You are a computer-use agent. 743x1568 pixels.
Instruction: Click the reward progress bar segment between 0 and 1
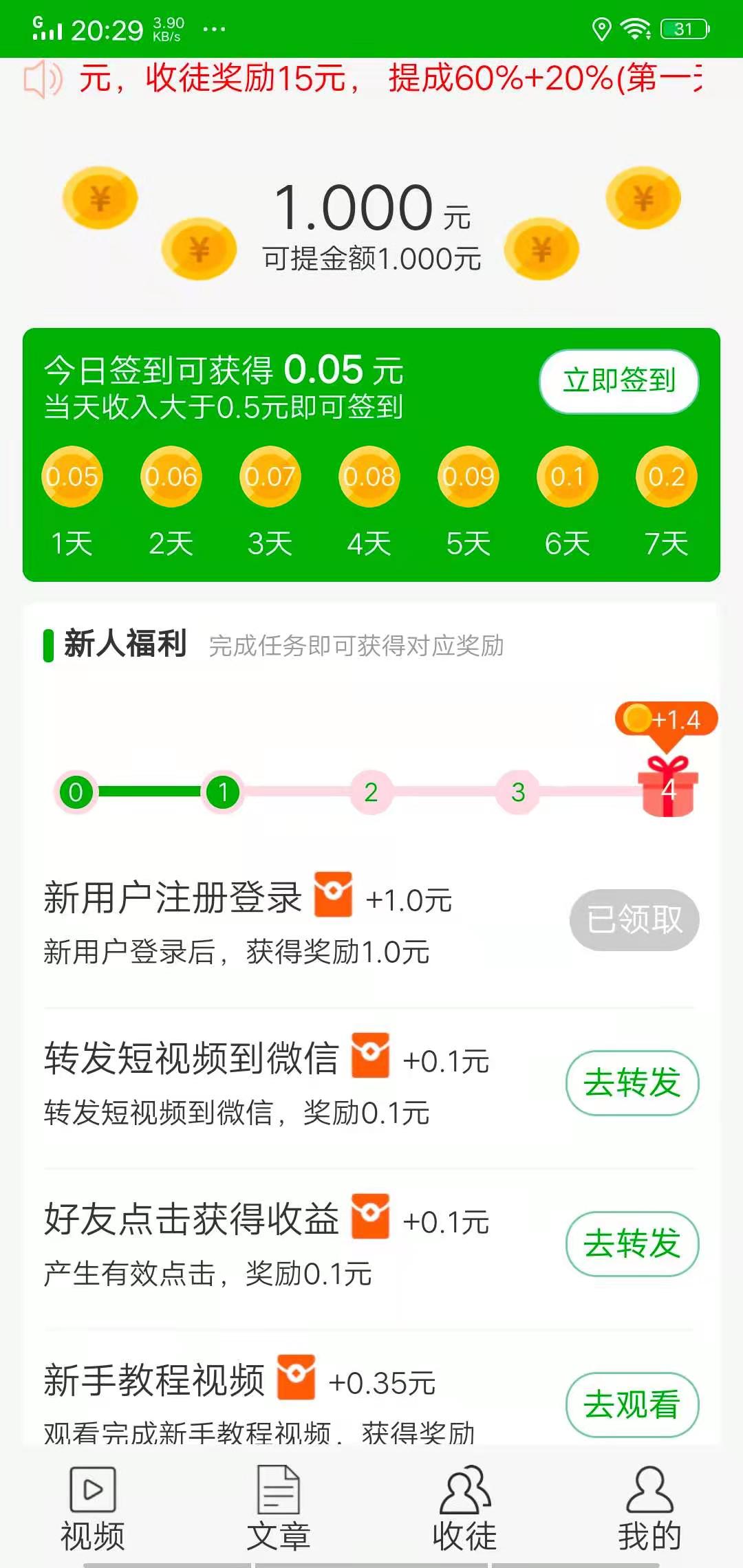[x=148, y=792]
